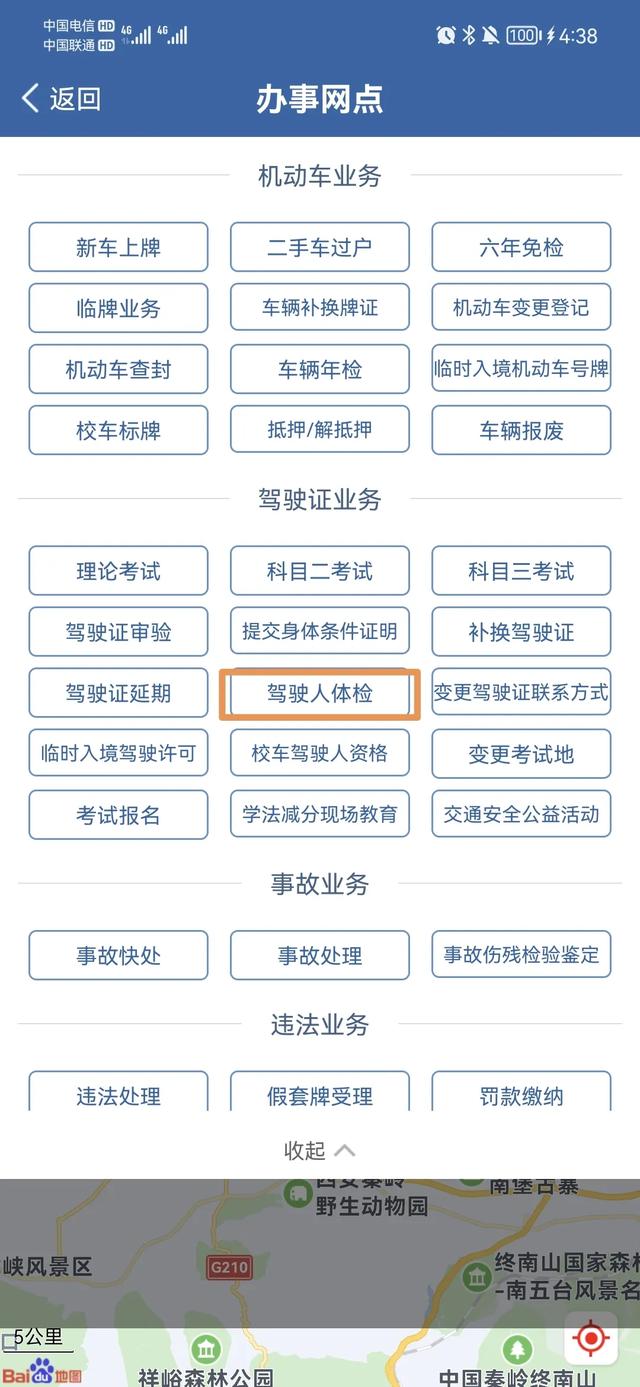
Task: Select 考试报名 service
Action: (118, 815)
